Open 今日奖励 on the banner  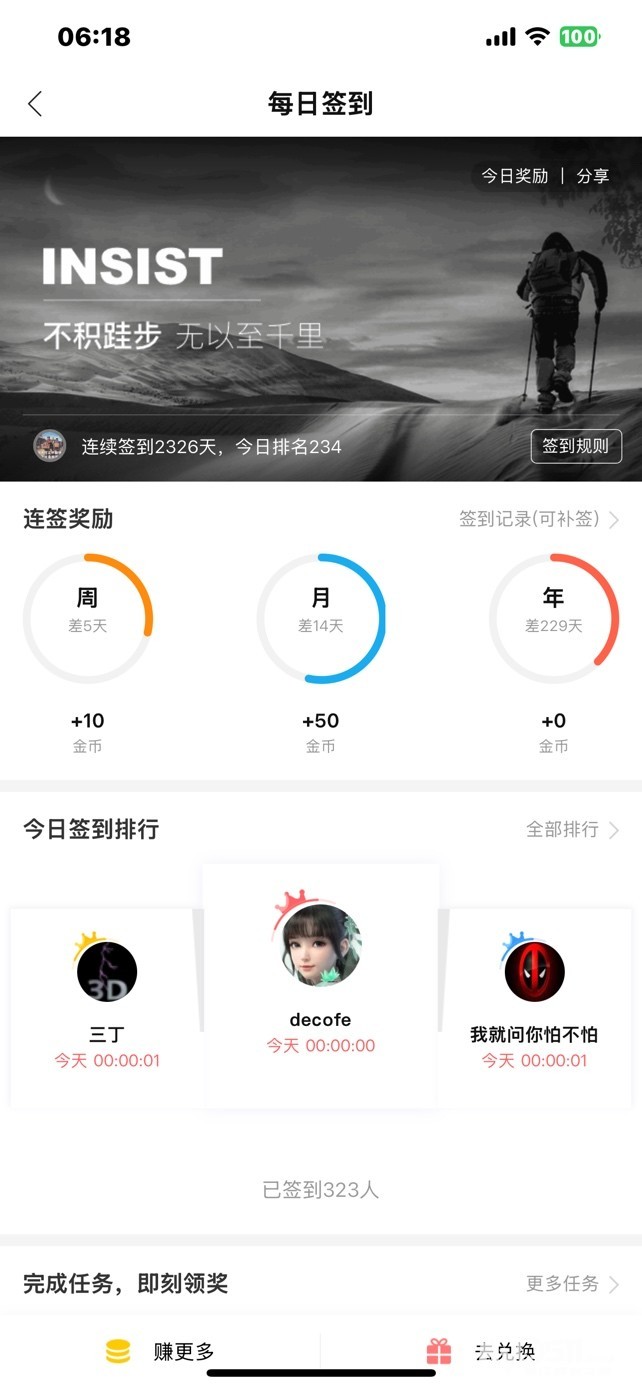point(515,176)
